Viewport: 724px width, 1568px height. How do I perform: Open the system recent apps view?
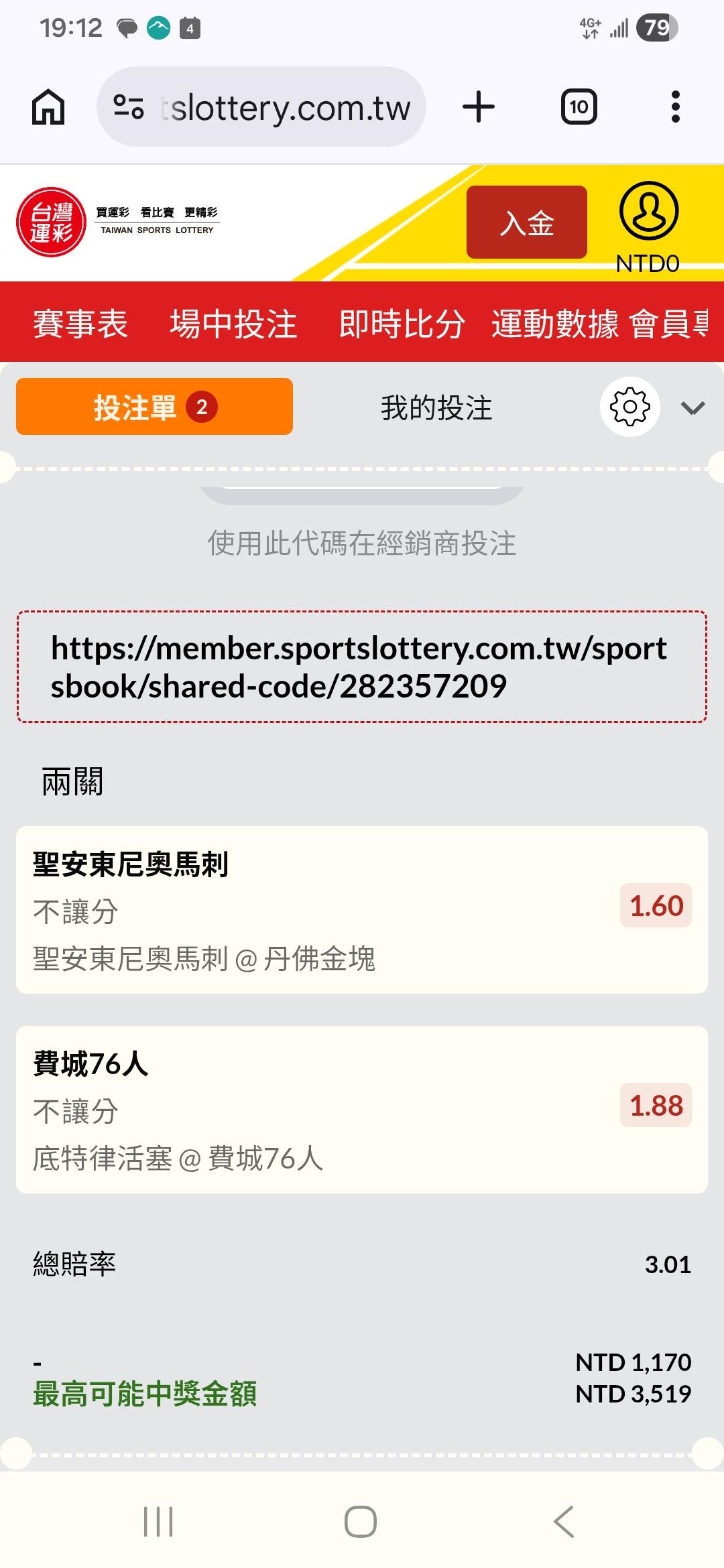click(x=159, y=1521)
